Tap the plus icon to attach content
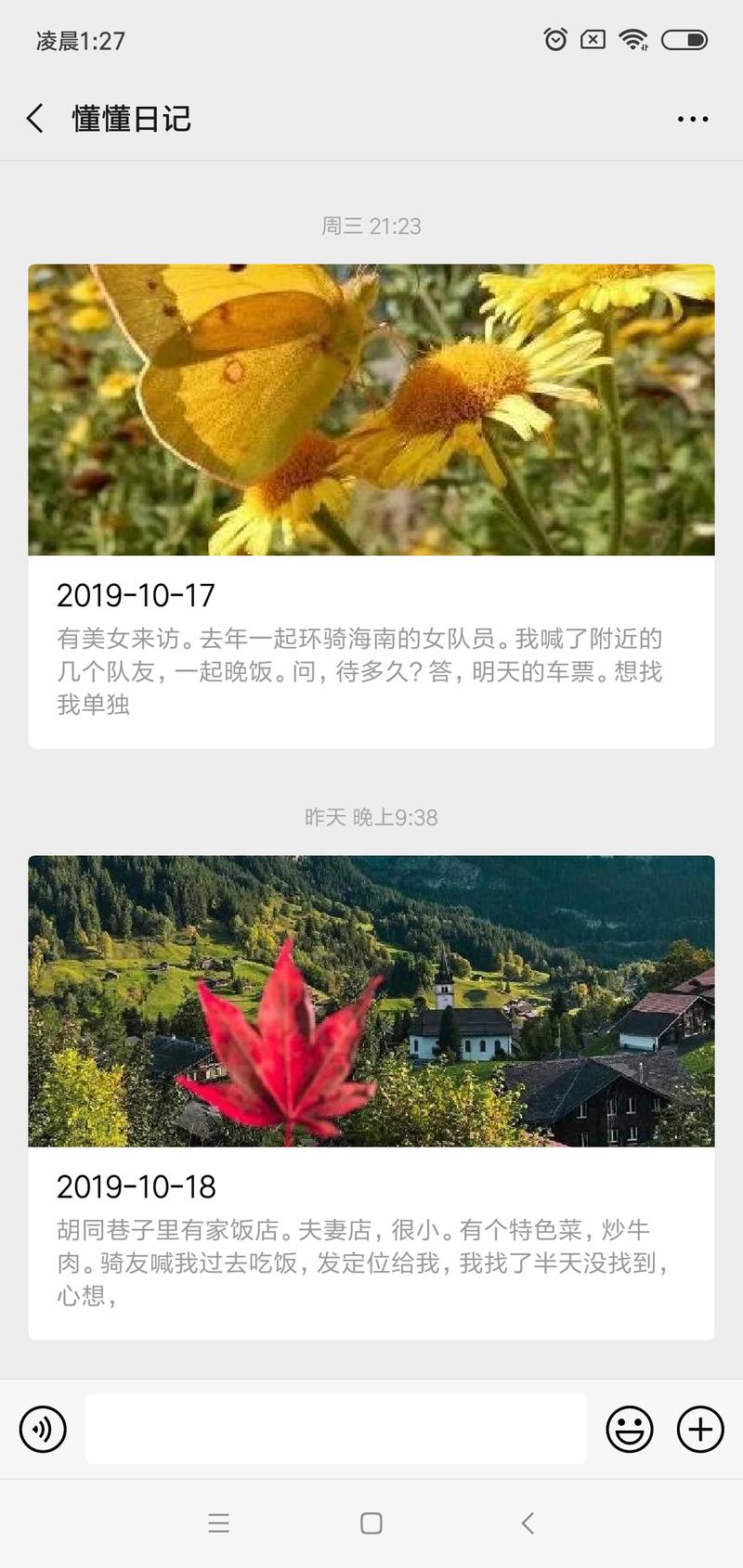This screenshot has height=1568, width=743. 701,1429
